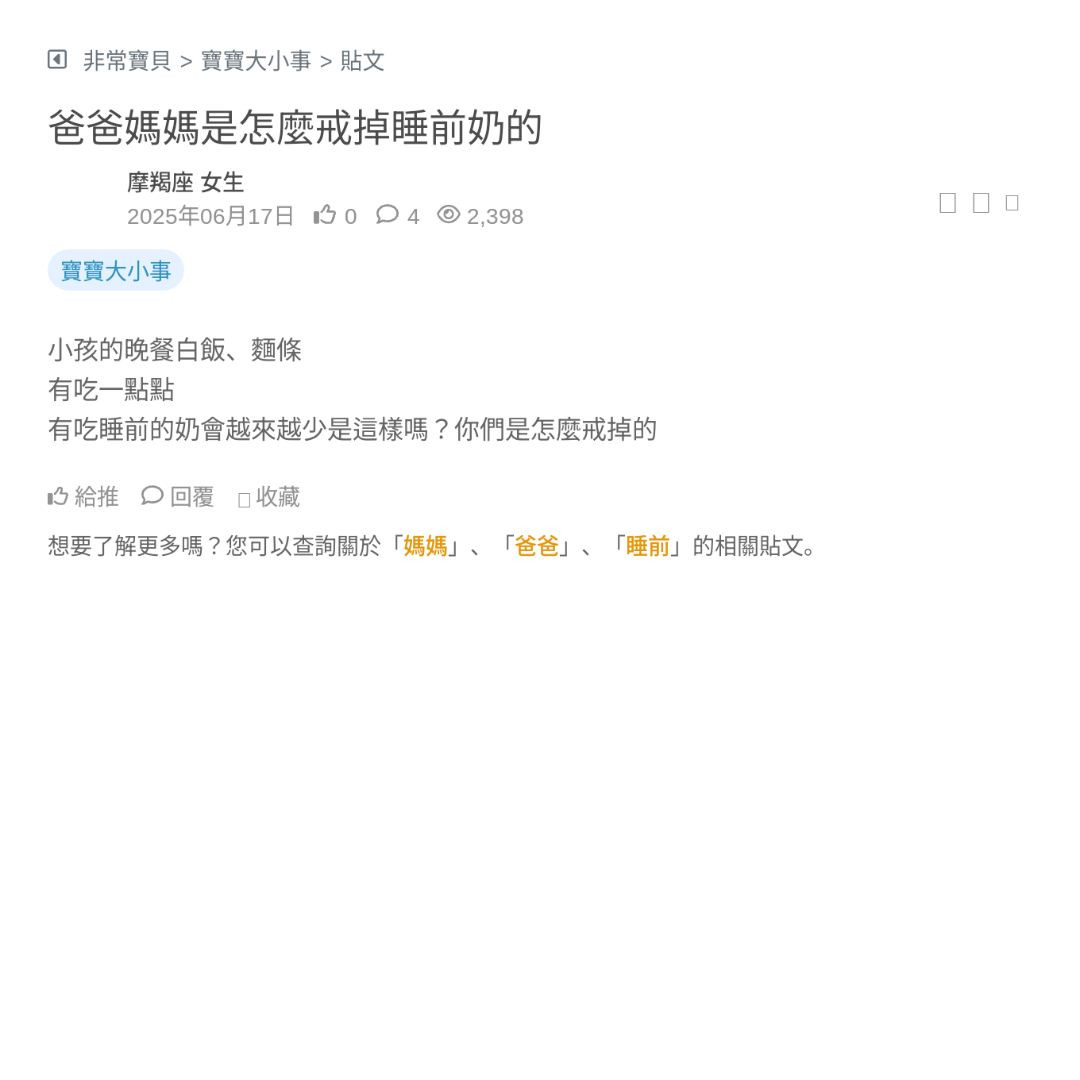Screen dimensions: 1080x1080
Task: Tap the back arrow icon in breadcrumb
Action: pyautogui.click(x=57, y=60)
